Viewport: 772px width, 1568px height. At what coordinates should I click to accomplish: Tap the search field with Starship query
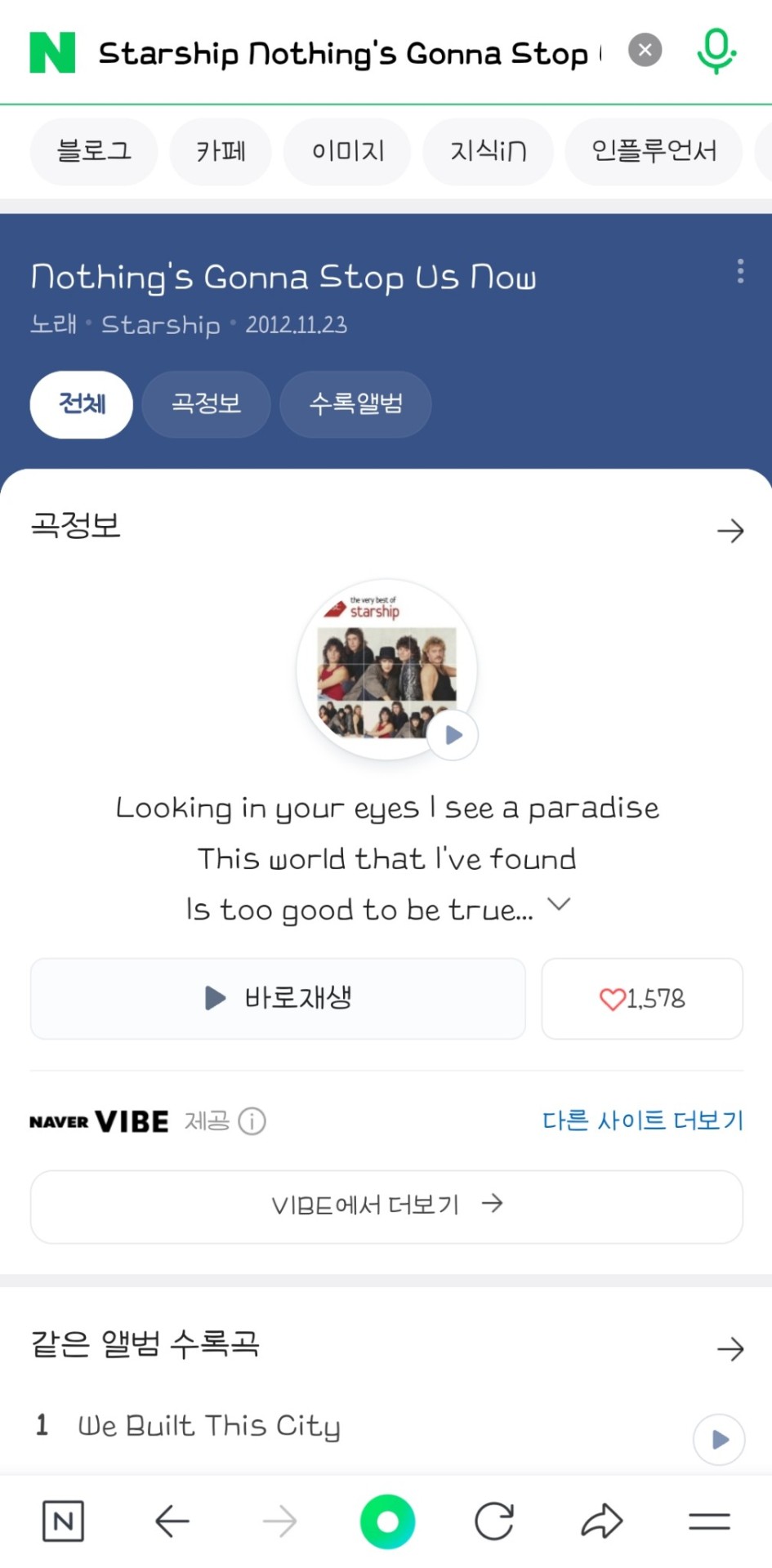pos(347,54)
